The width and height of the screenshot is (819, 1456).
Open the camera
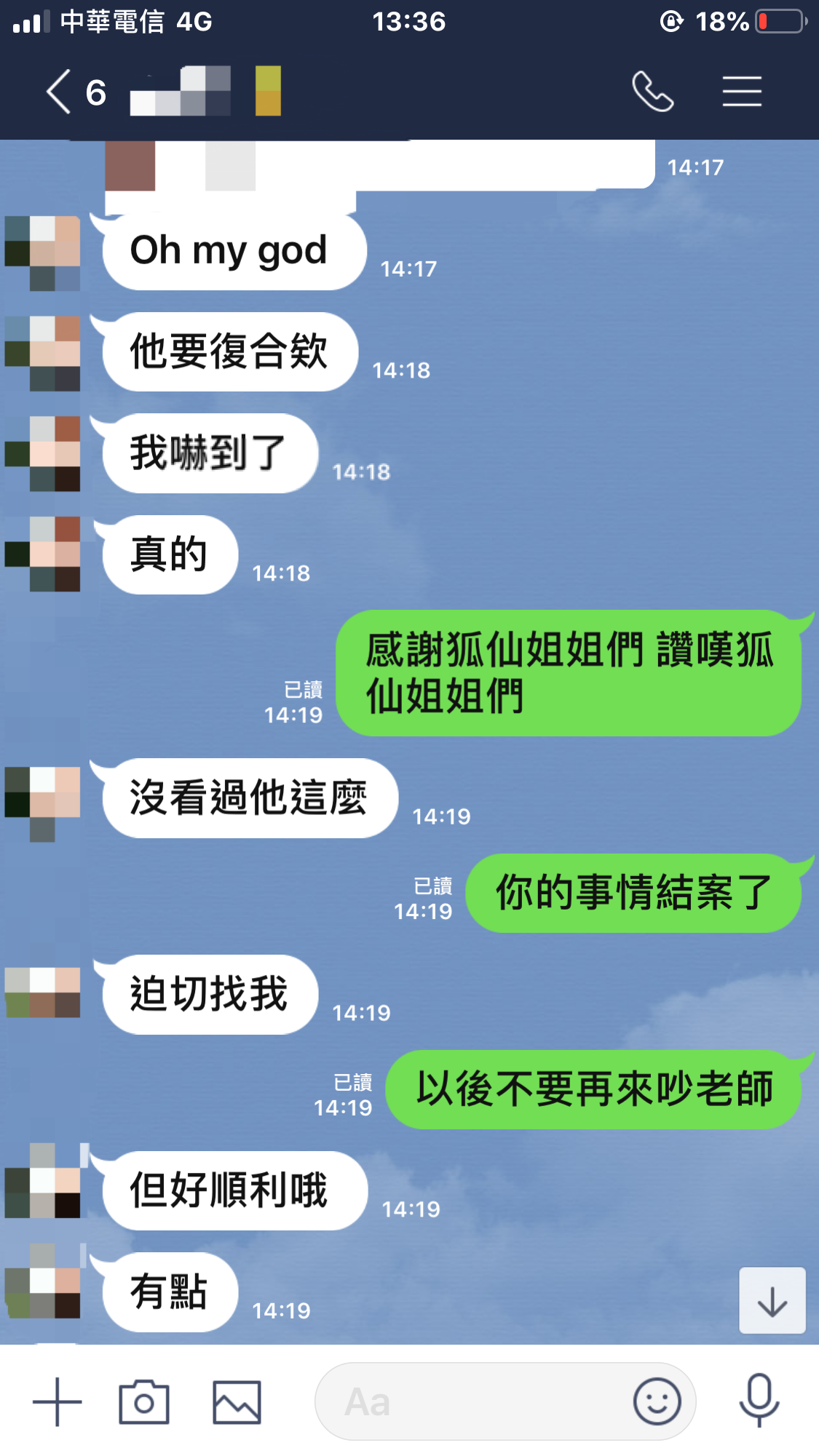tap(144, 1401)
